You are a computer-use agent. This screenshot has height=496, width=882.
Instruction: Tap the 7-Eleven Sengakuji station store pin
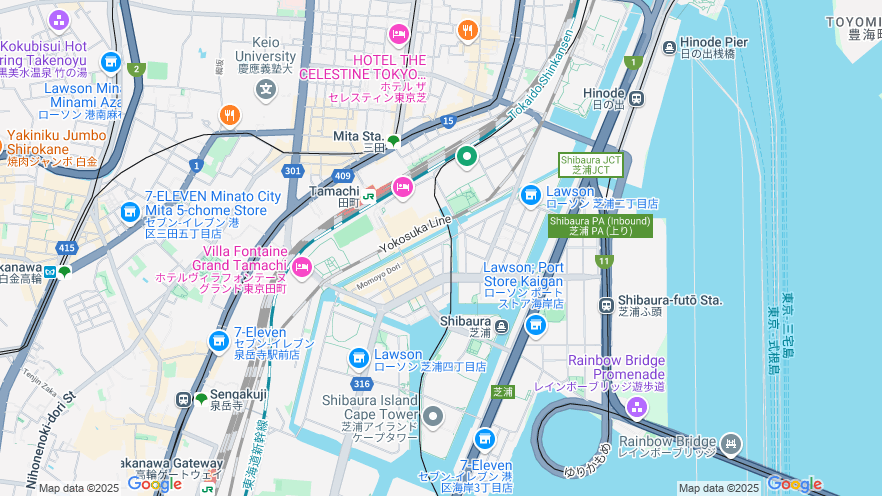click(219, 342)
